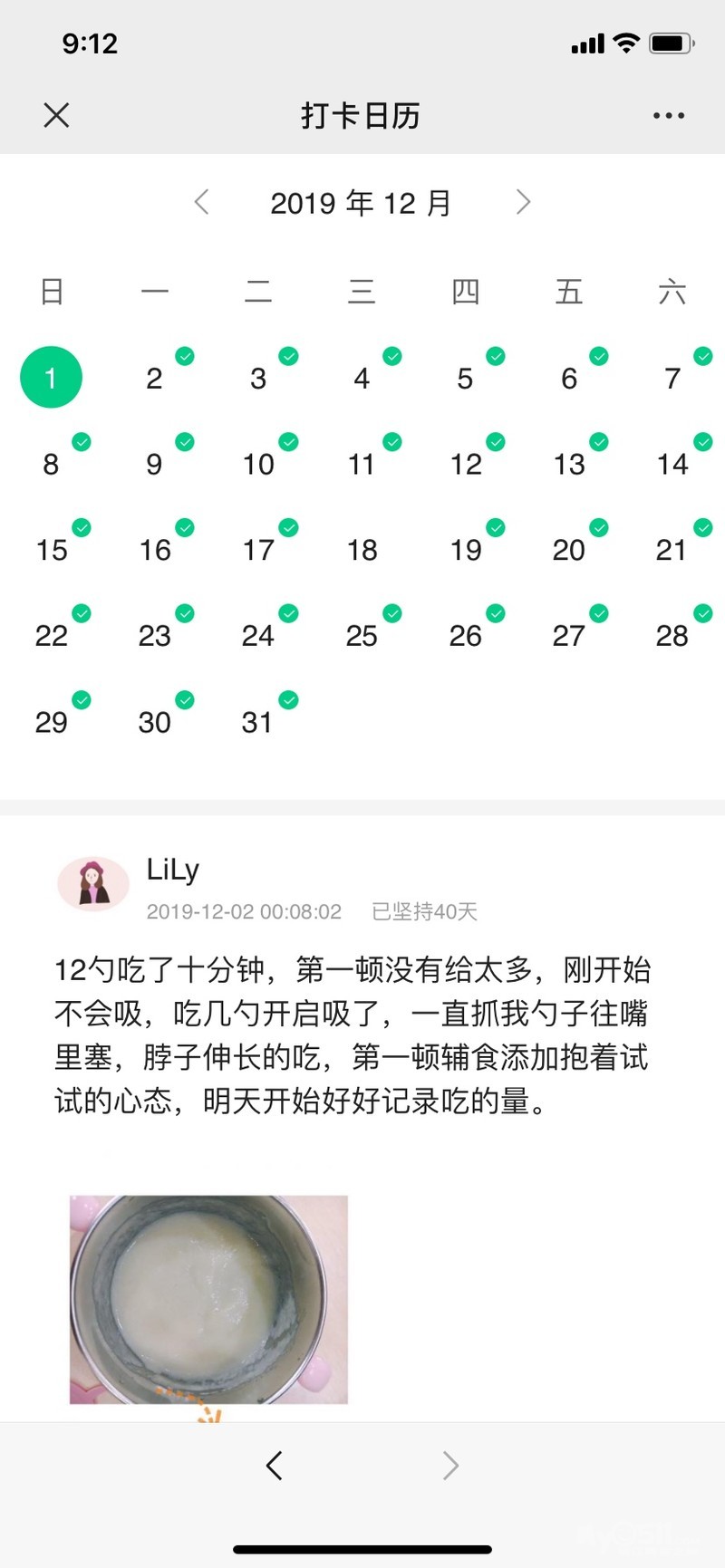
Task: View December 22 check-in
Action: point(51,636)
